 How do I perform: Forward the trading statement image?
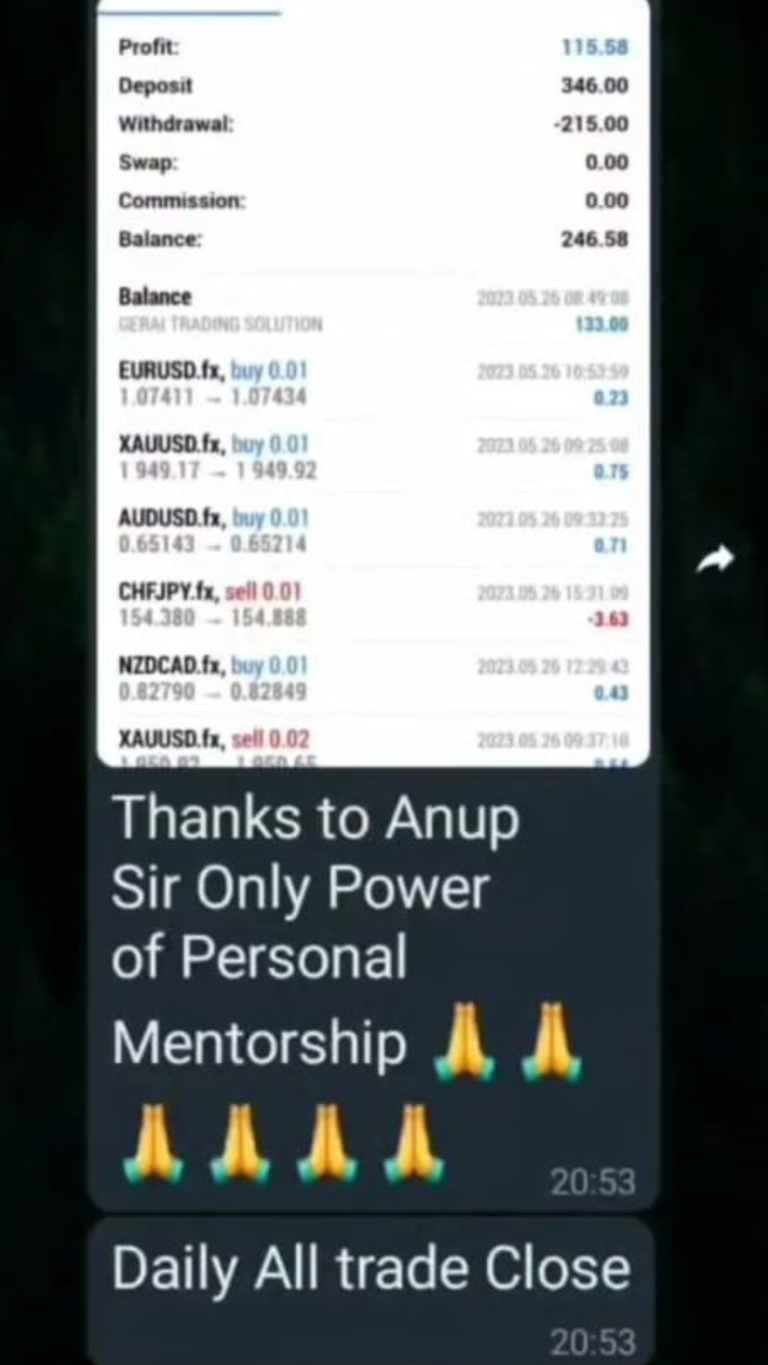(x=715, y=561)
